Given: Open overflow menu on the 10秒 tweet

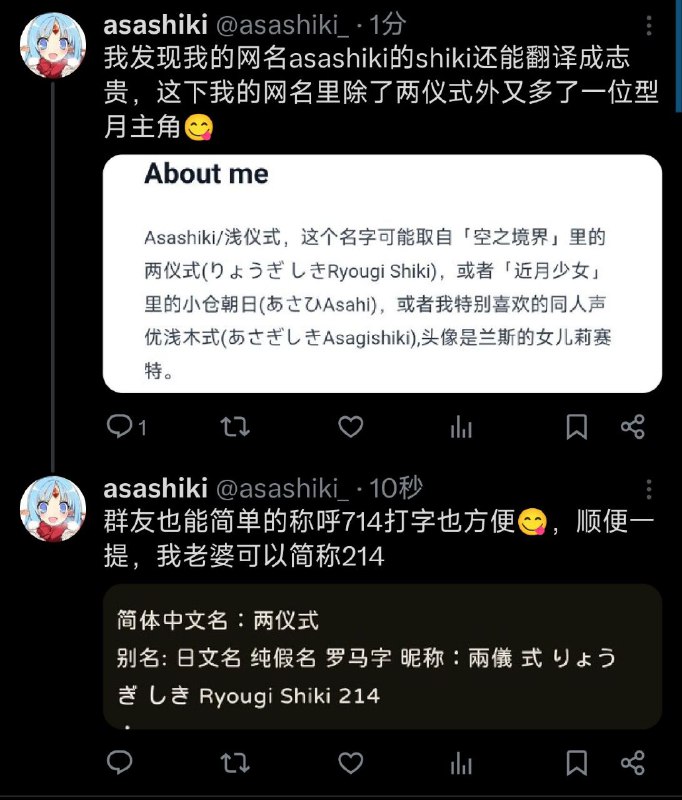Looking at the screenshot, I should click(651, 489).
